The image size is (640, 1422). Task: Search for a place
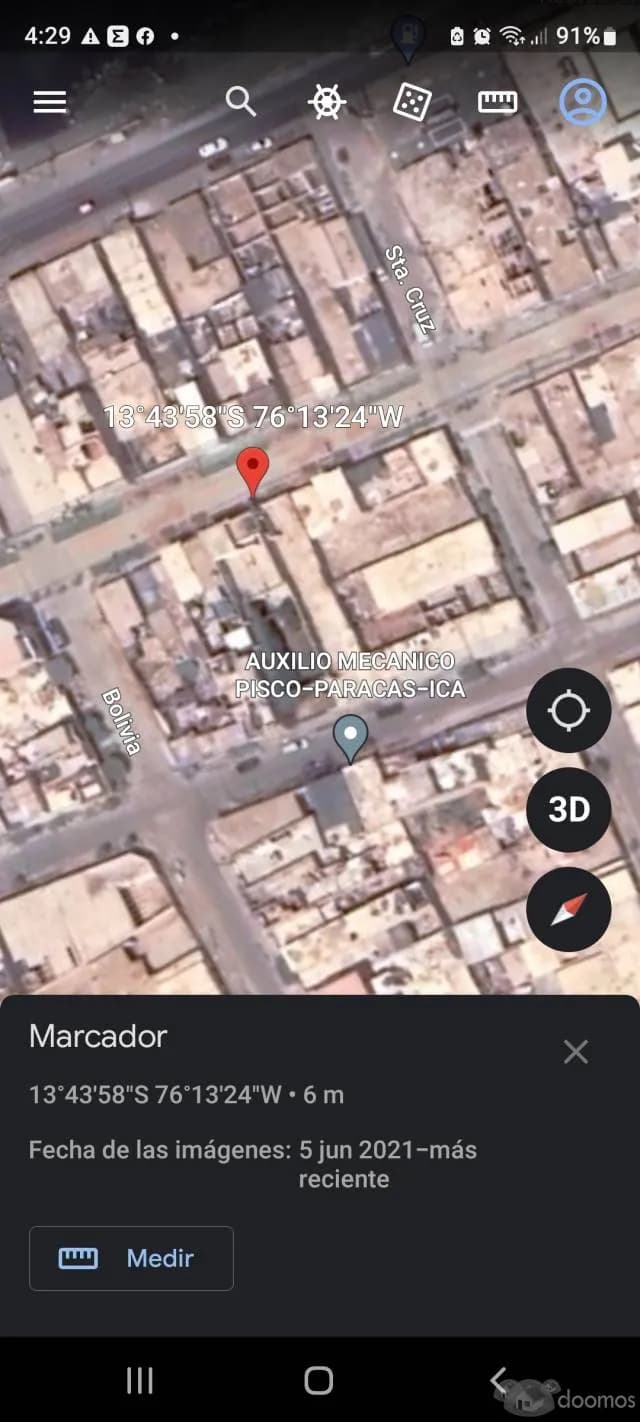(x=240, y=101)
